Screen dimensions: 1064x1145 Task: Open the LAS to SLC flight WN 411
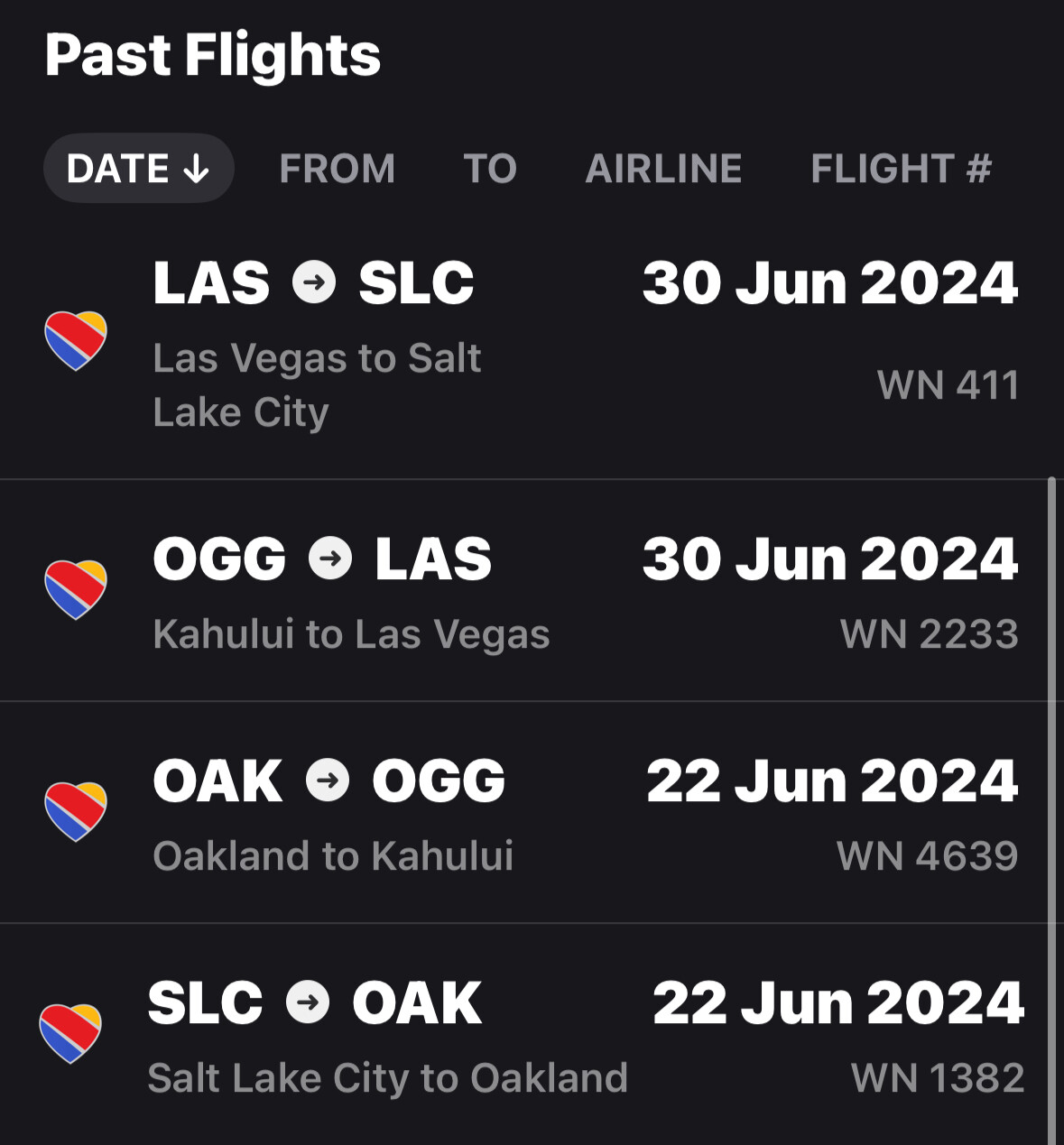tap(532, 343)
